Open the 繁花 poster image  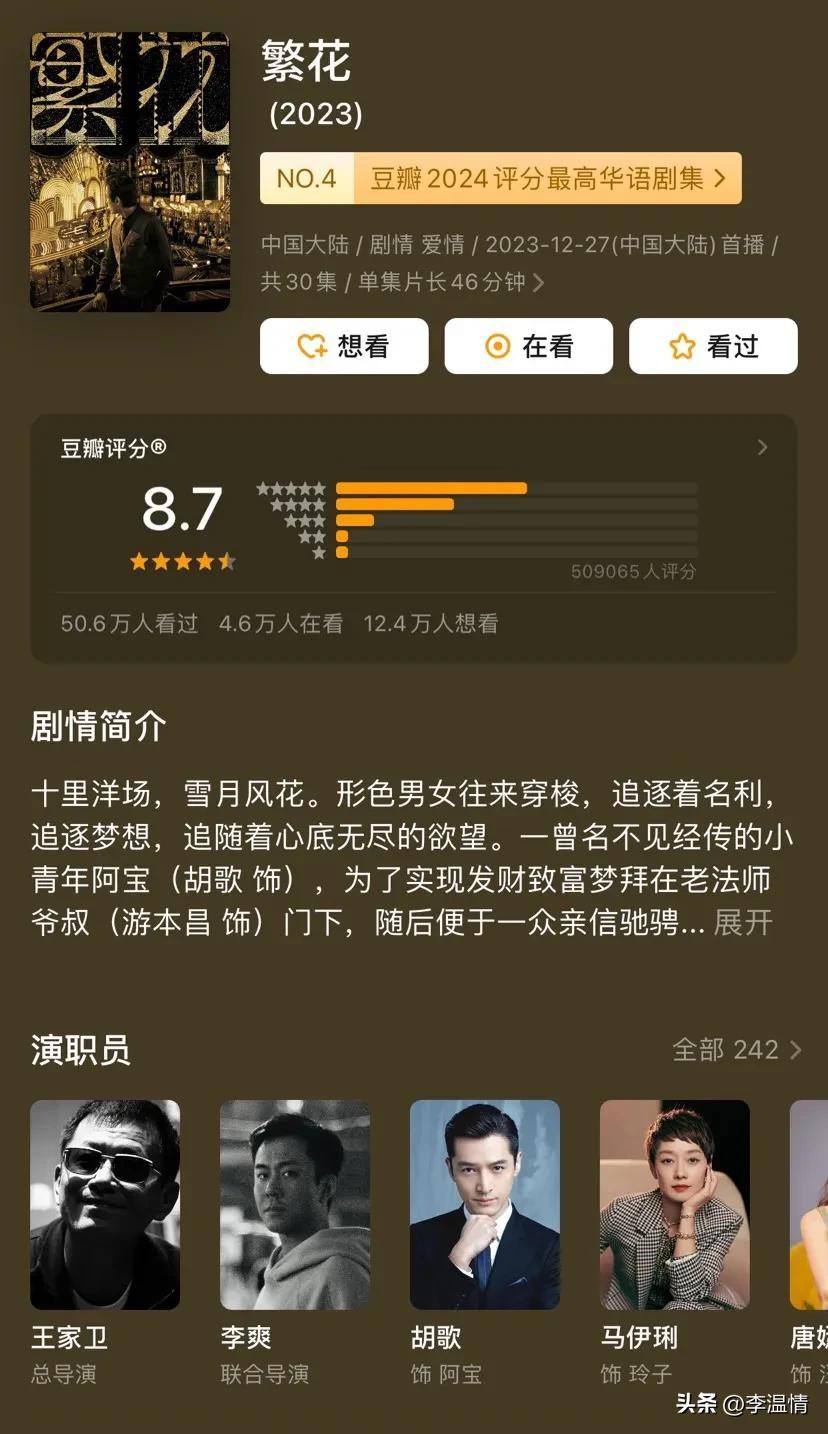[x=130, y=172]
